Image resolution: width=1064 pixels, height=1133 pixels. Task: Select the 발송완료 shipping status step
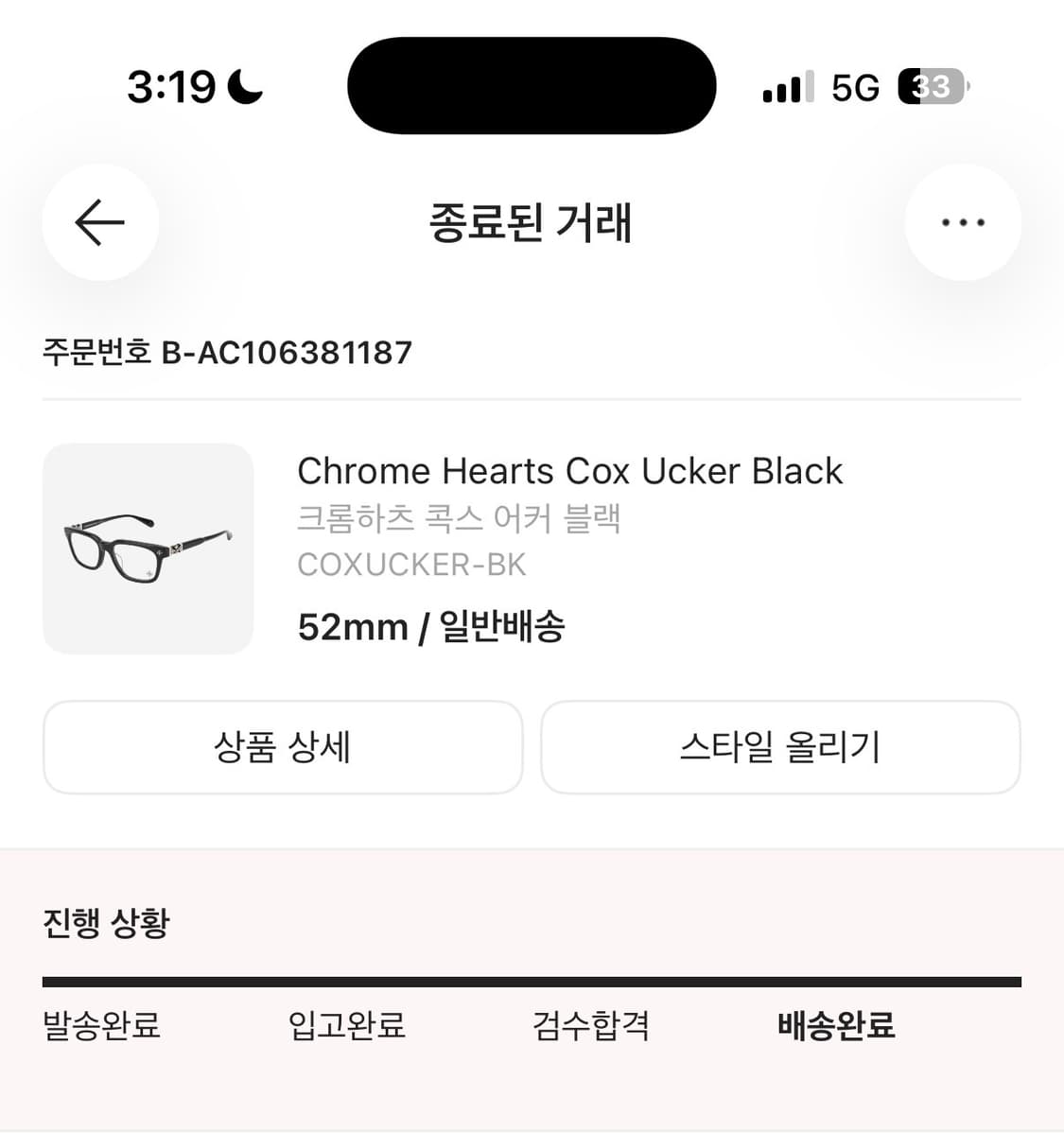(x=100, y=1025)
